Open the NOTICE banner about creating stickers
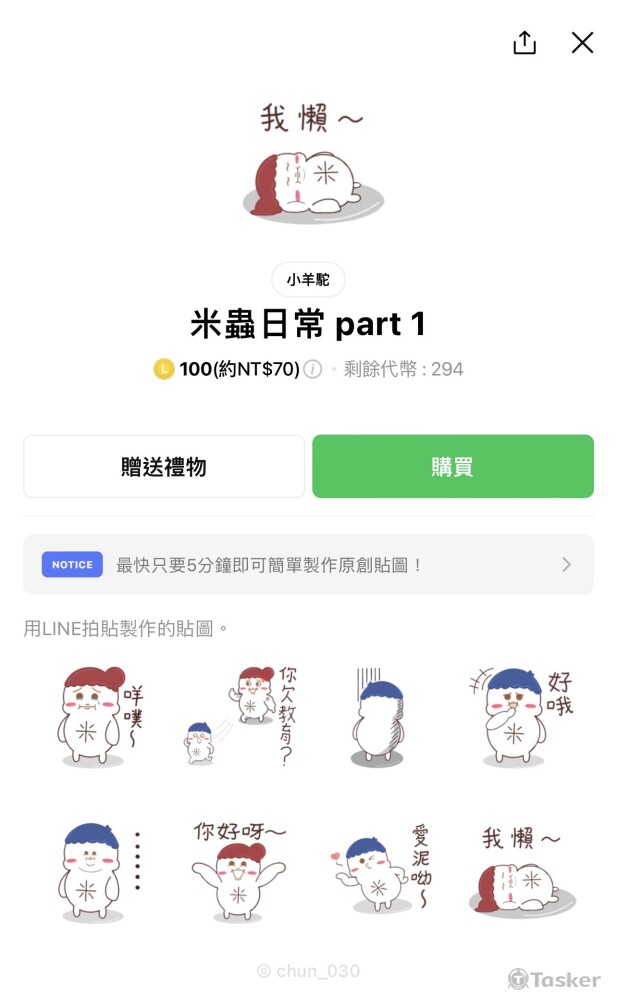The width and height of the screenshot is (617, 1000). (308, 565)
